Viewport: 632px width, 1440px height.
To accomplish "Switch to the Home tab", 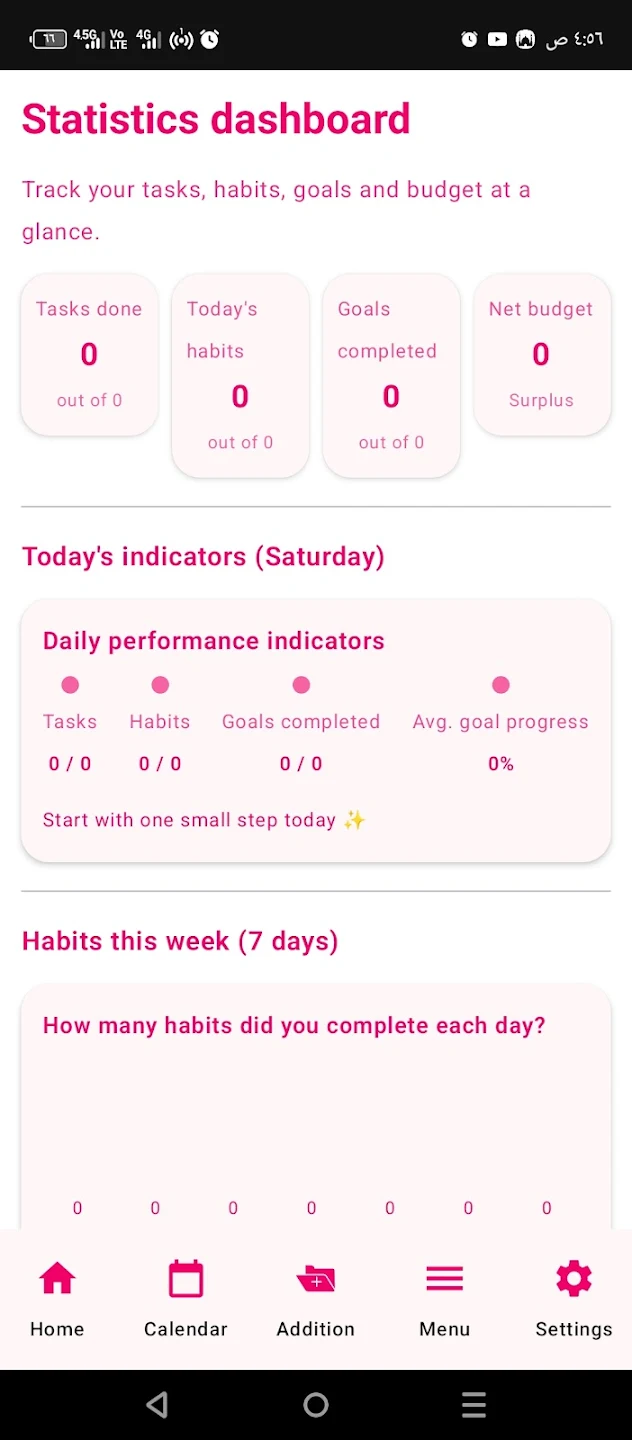I will coord(57,1298).
